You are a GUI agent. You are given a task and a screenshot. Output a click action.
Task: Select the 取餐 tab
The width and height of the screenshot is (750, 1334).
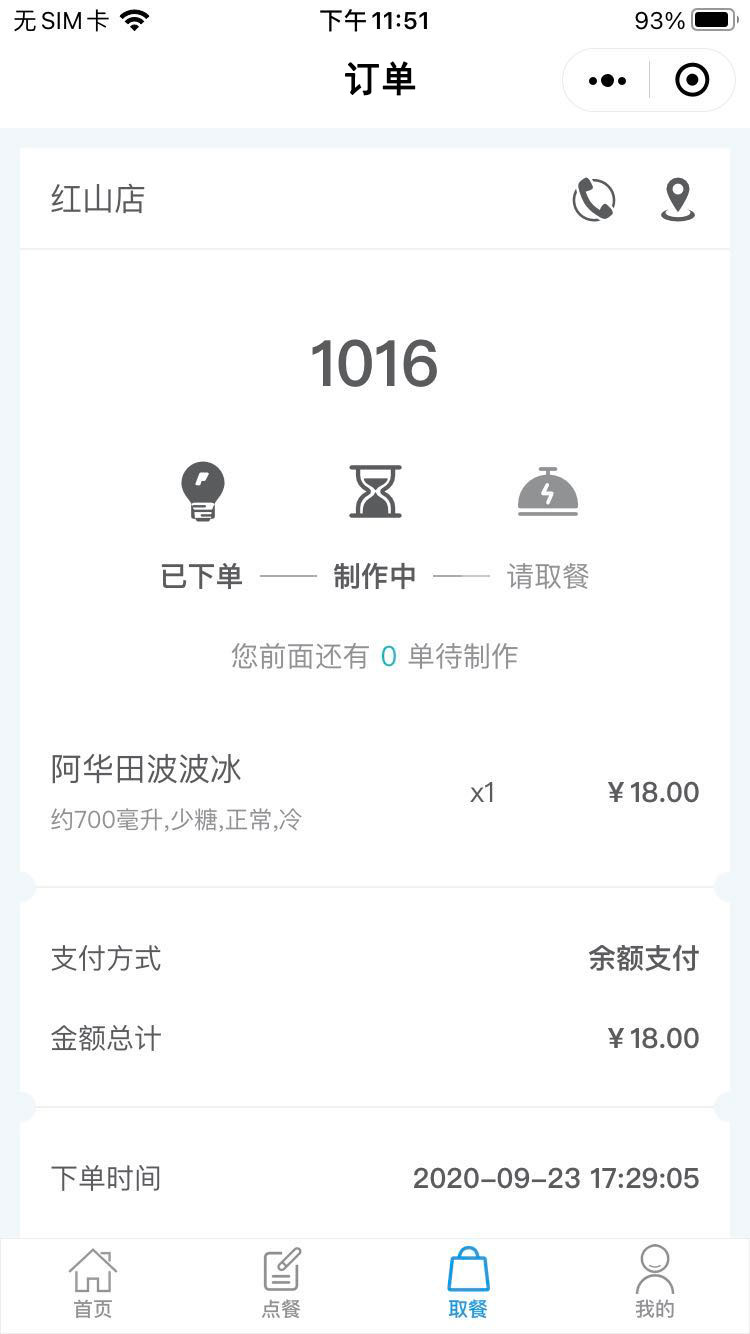pos(468,1284)
